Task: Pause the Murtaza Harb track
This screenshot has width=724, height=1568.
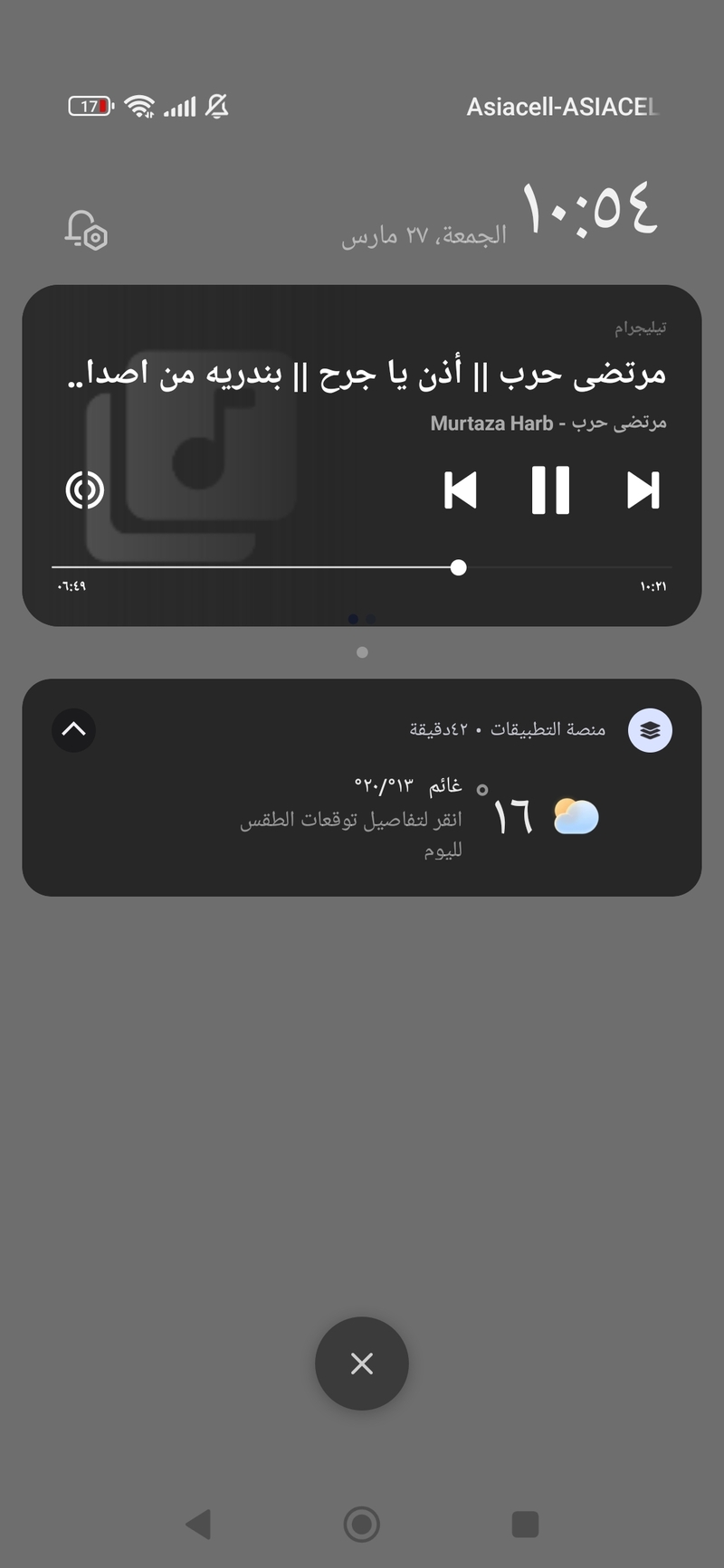Action: (550, 490)
